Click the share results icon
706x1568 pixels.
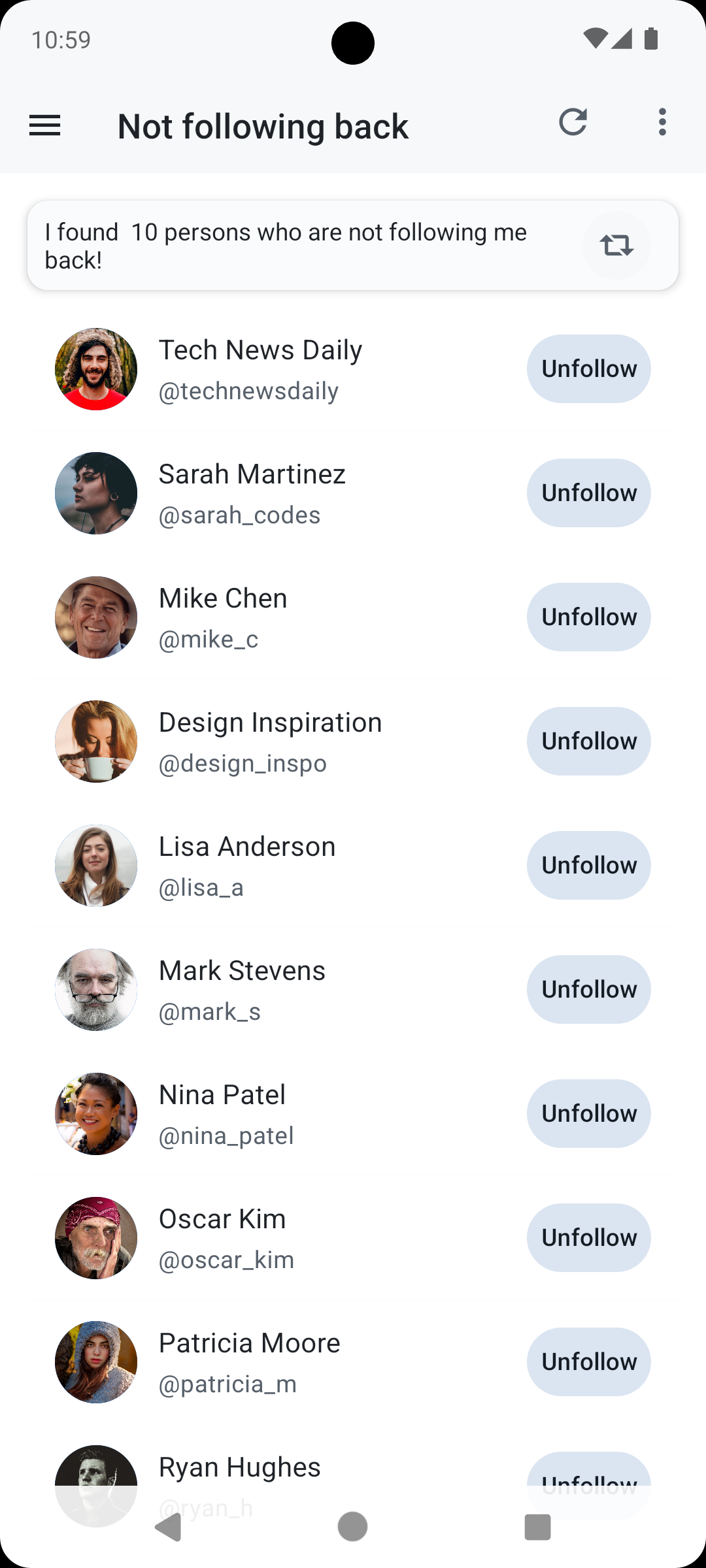coord(615,246)
